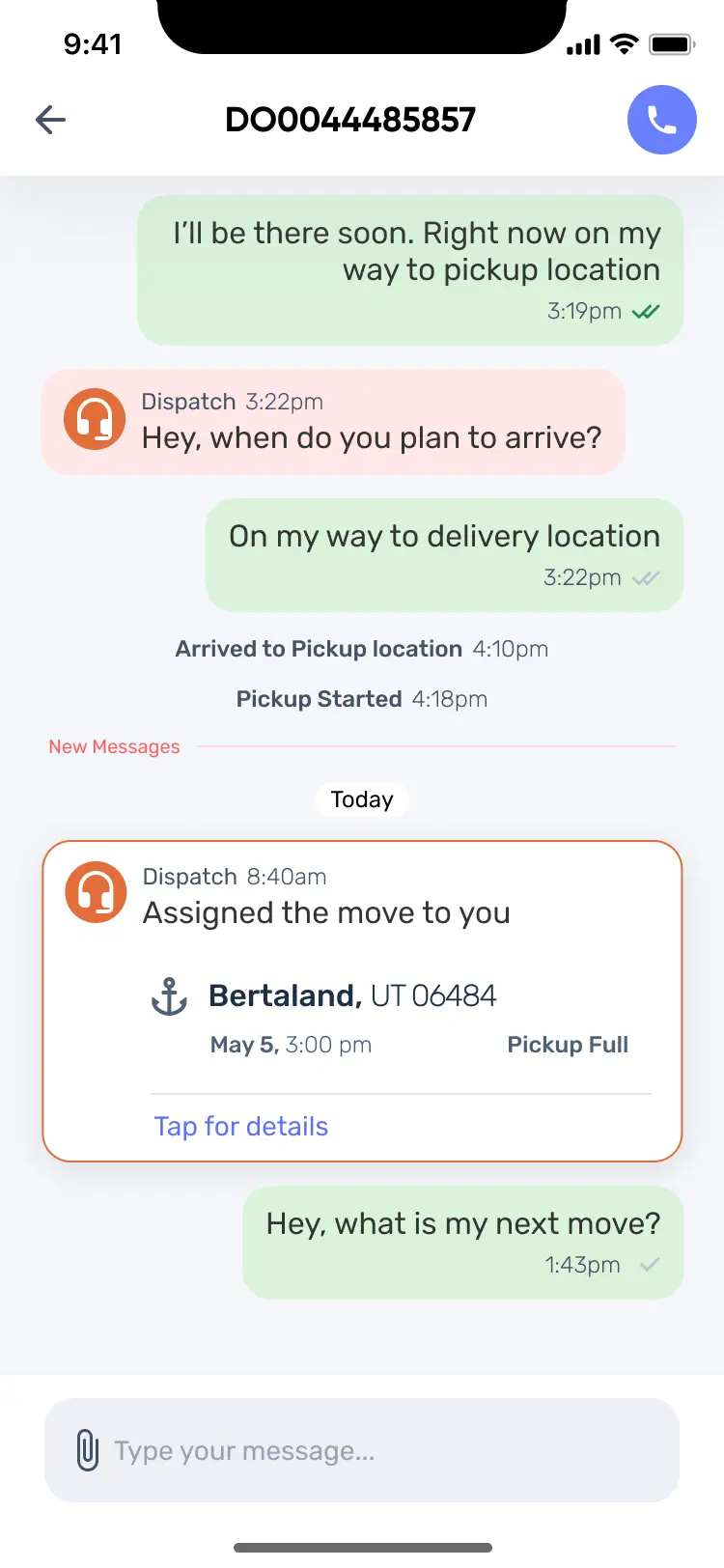724x1568 pixels.
Task: Call dispatch with the phone button
Action: pos(661,120)
